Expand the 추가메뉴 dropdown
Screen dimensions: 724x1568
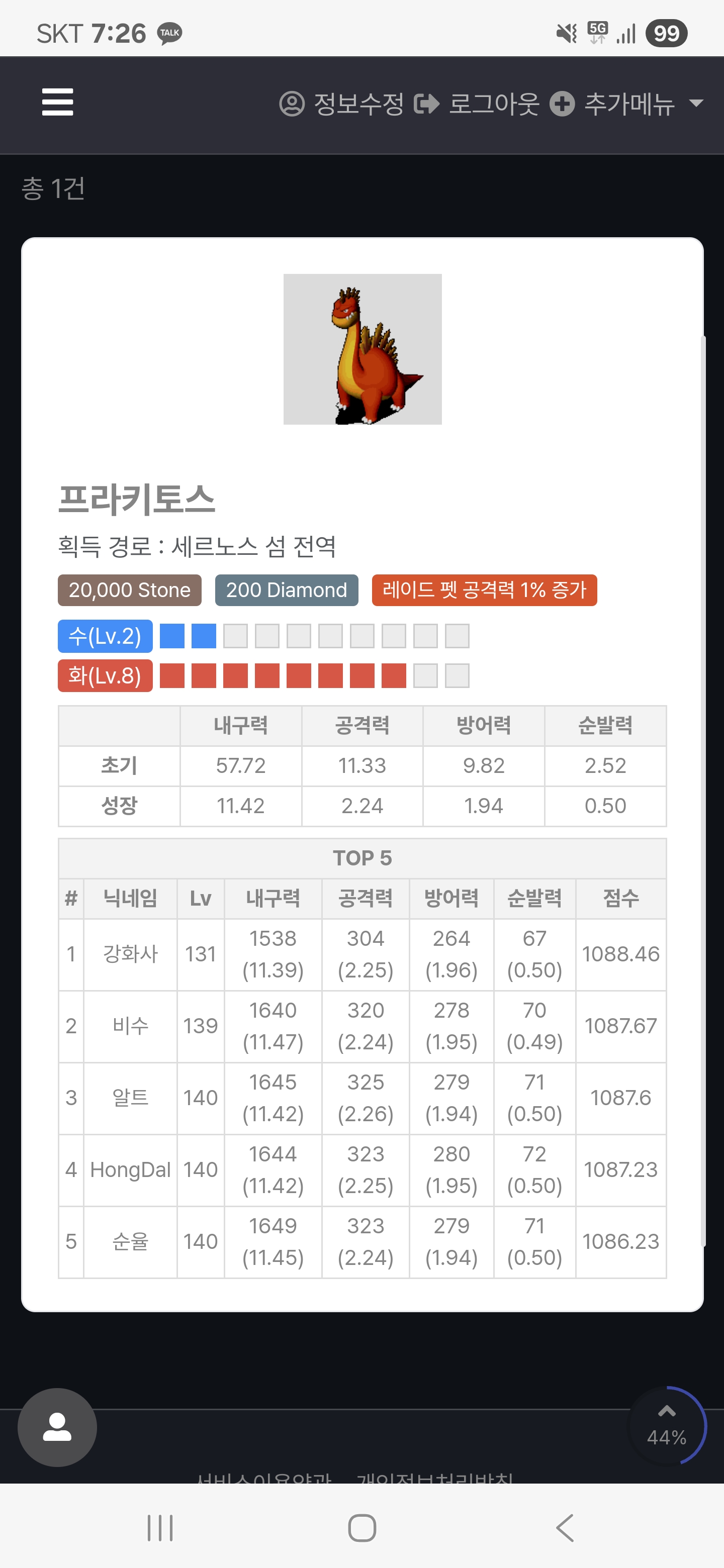point(627,104)
